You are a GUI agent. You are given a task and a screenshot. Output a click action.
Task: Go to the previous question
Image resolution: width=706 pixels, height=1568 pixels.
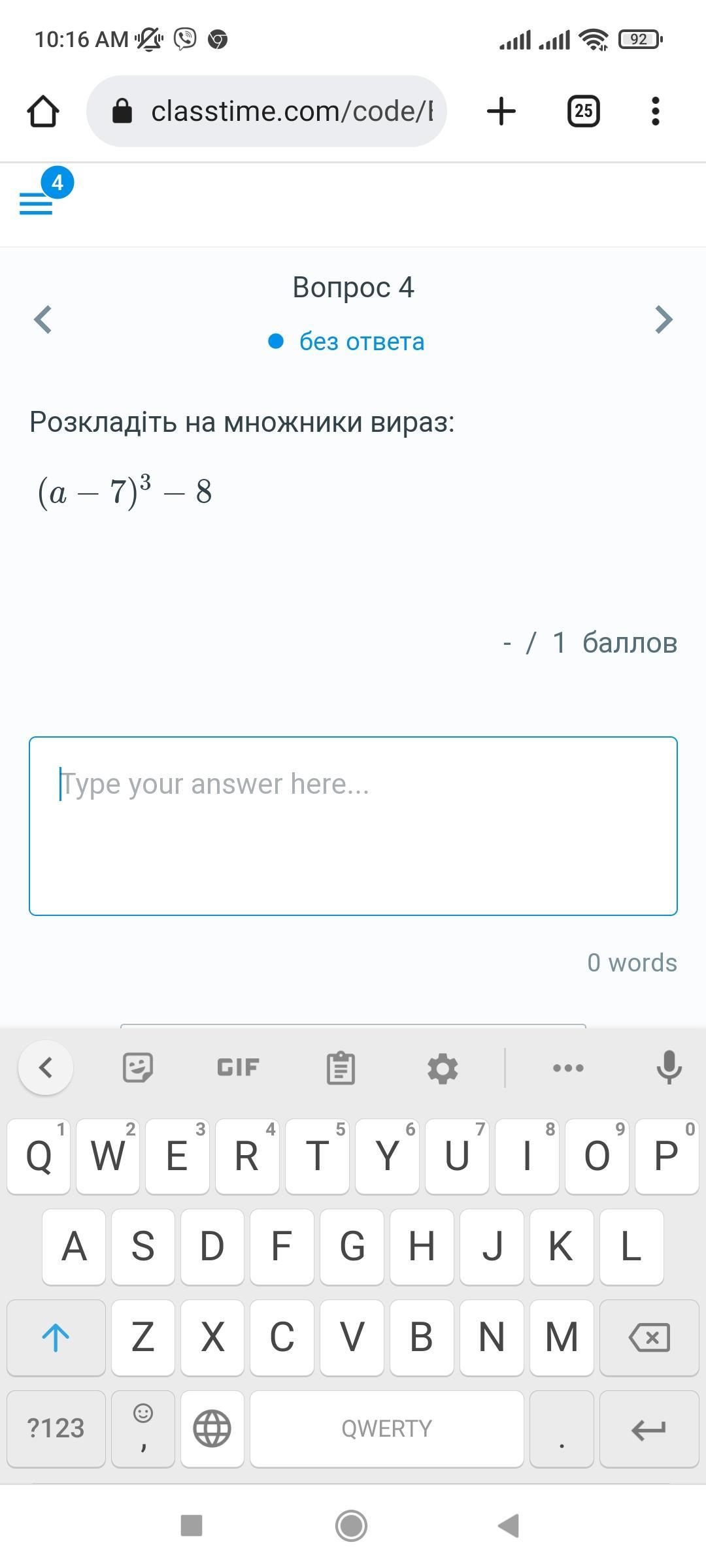tap(43, 319)
